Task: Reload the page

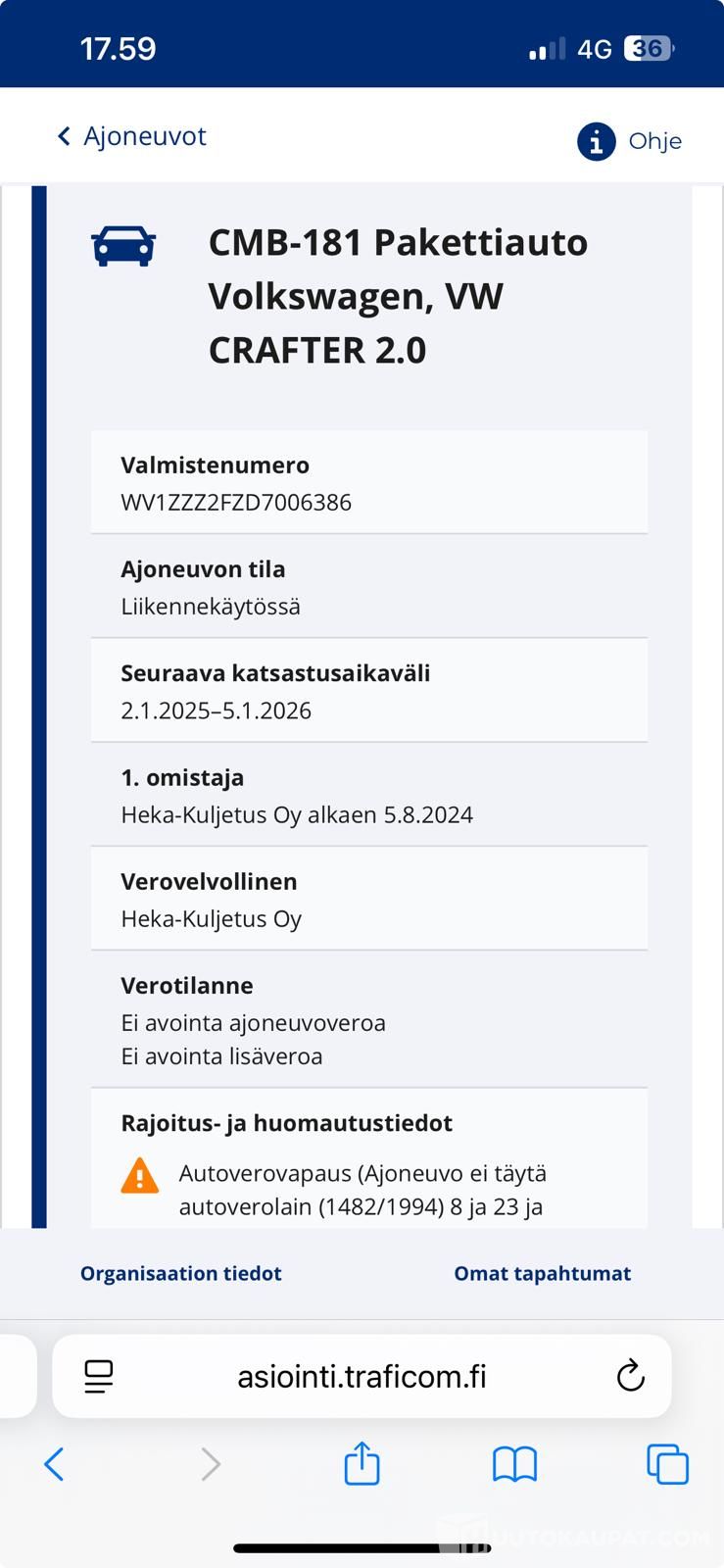Action: pyautogui.click(x=630, y=1376)
